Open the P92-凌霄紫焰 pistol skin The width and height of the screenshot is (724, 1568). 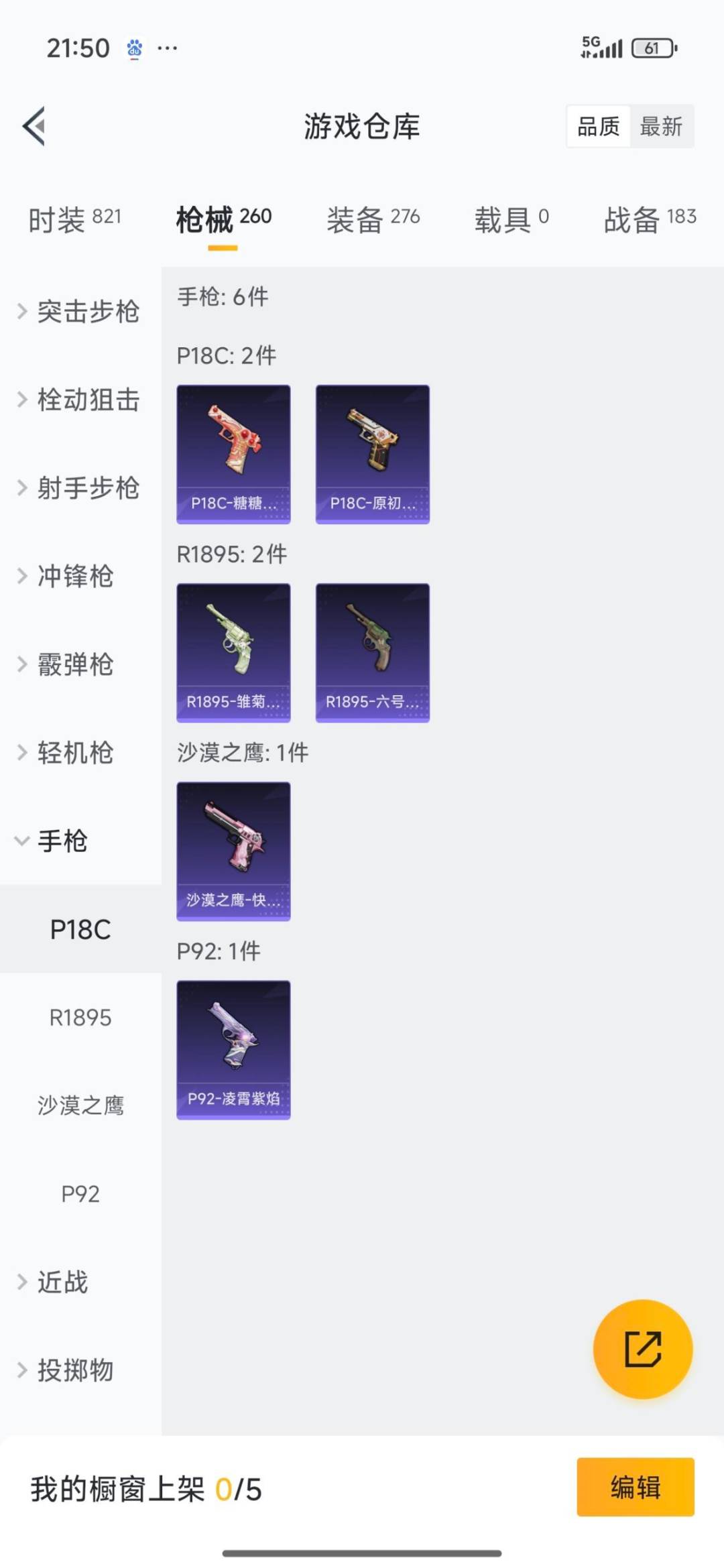233,1049
